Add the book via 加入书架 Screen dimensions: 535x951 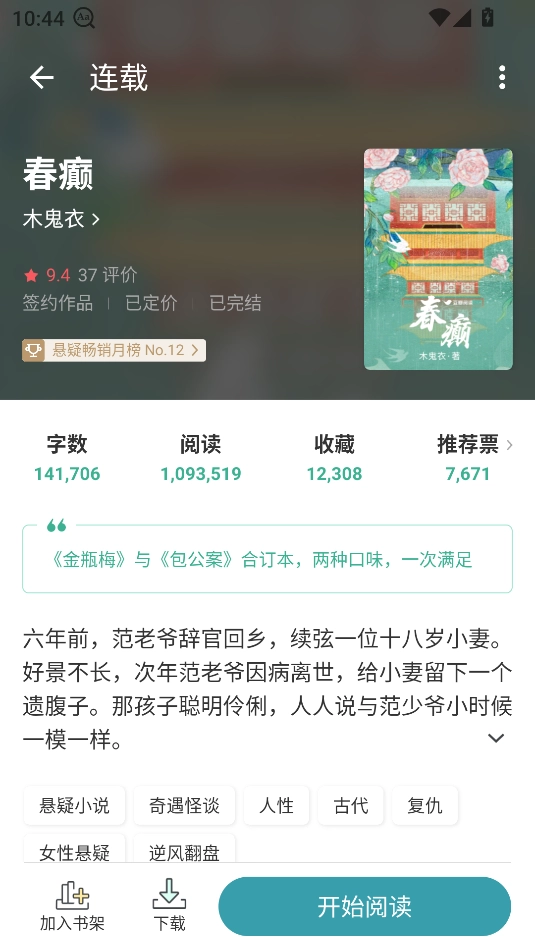pos(73,906)
